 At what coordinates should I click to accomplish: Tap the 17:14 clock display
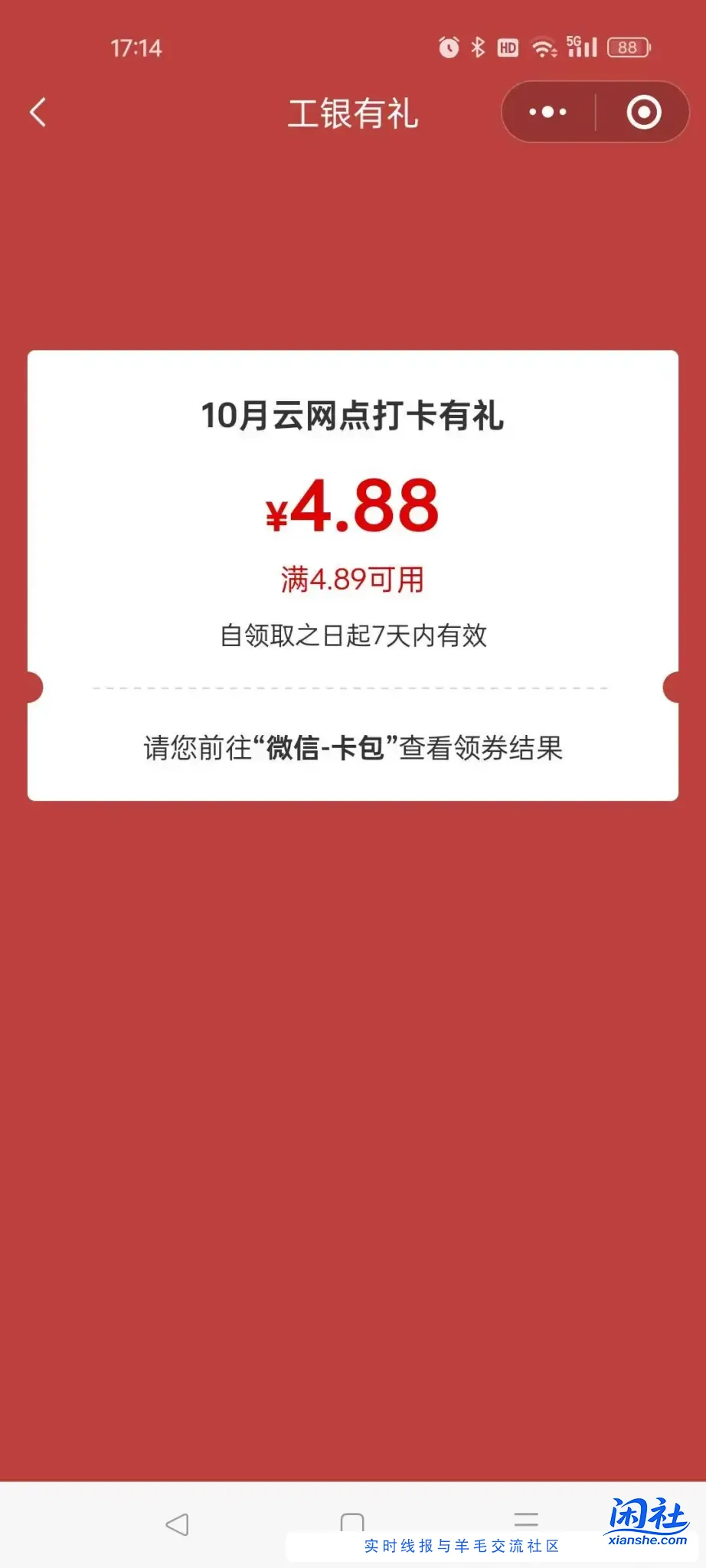(x=136, y=47)
